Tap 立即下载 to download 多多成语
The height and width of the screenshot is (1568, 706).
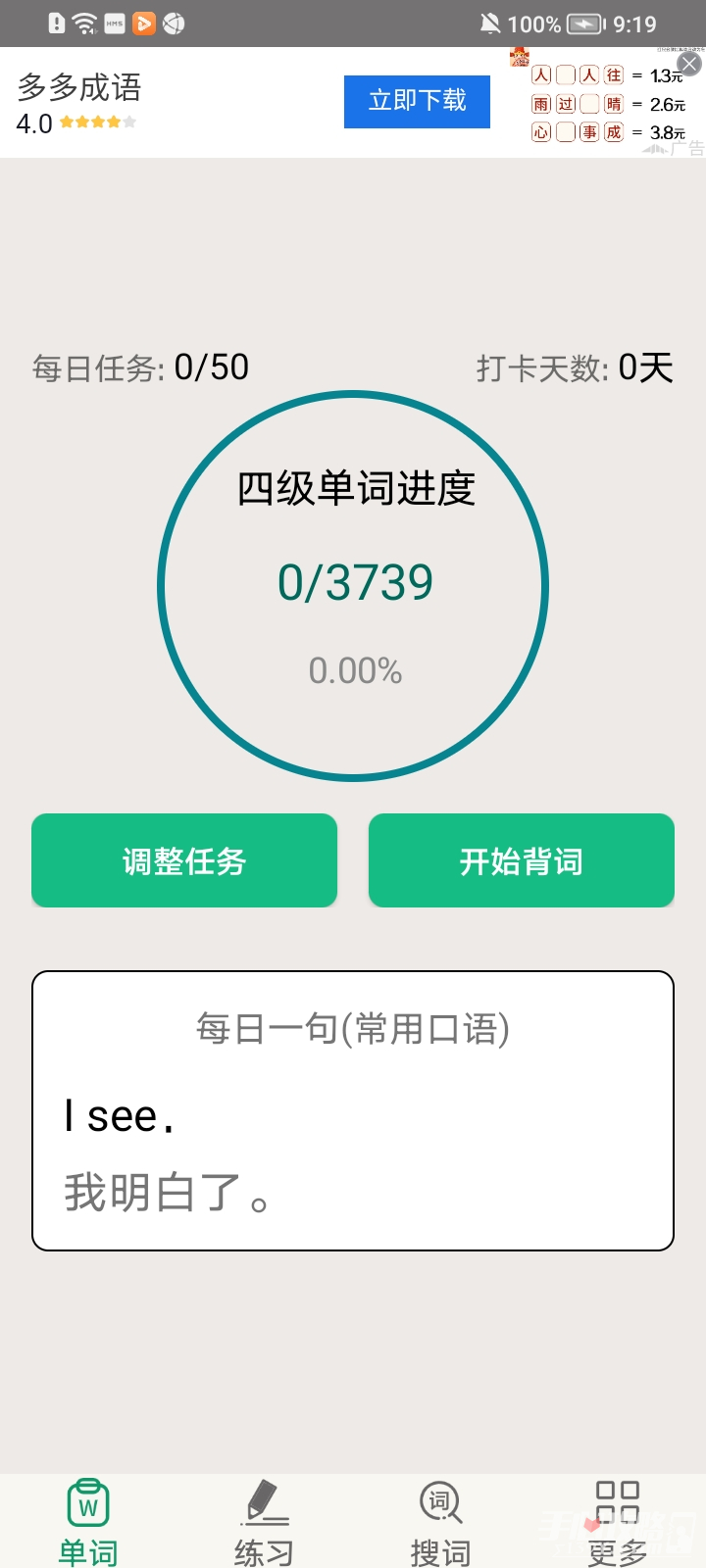[417, 101]
